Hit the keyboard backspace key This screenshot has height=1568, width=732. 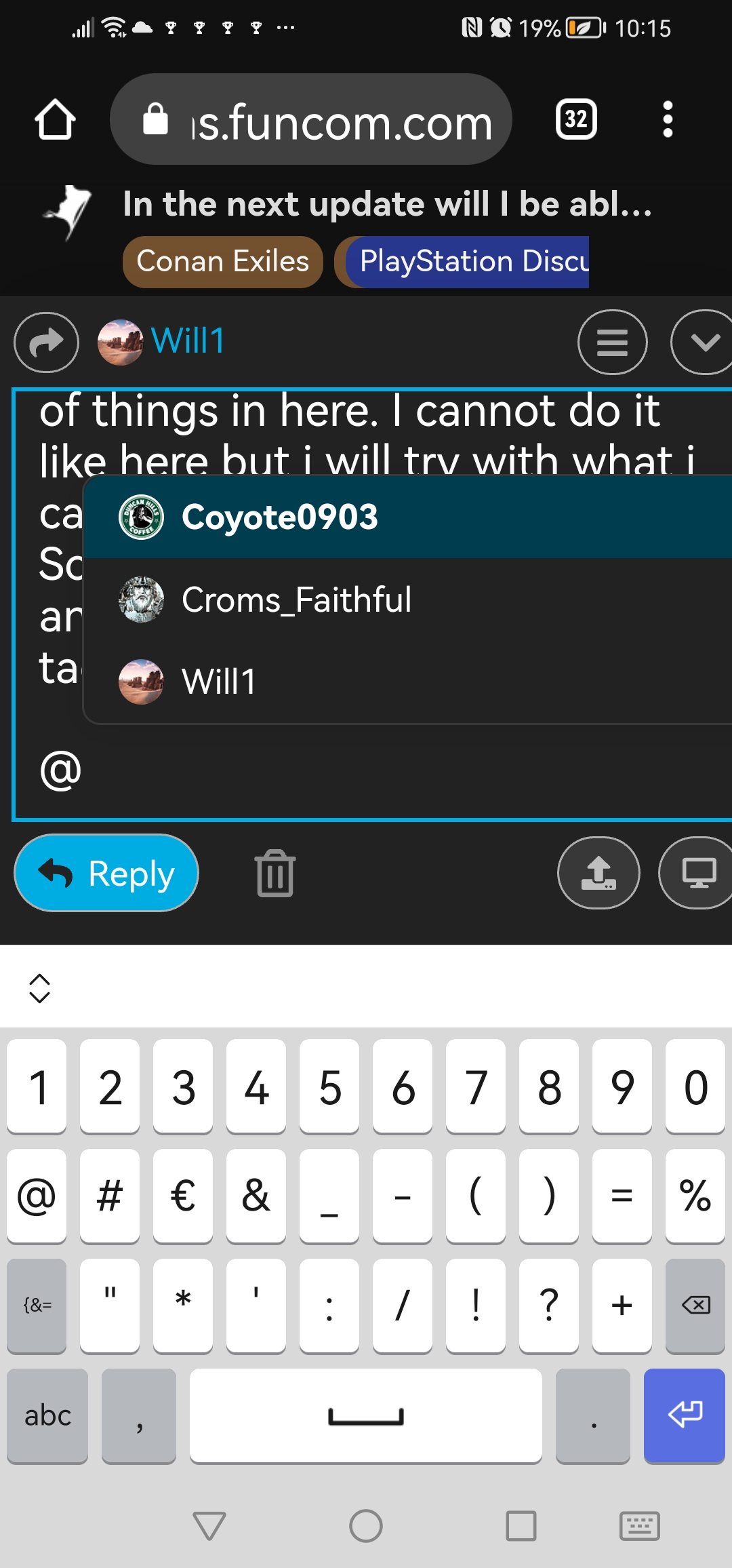pos(695,1305)
